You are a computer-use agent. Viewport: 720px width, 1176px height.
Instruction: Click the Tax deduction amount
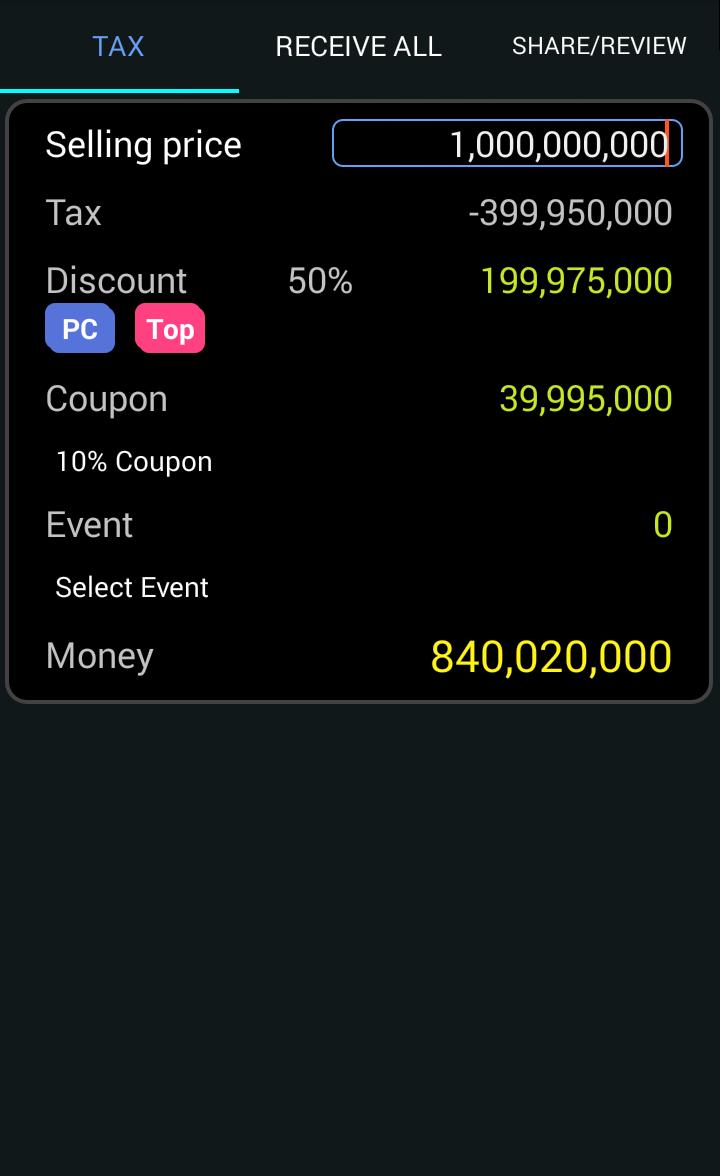tap(570, 212)
